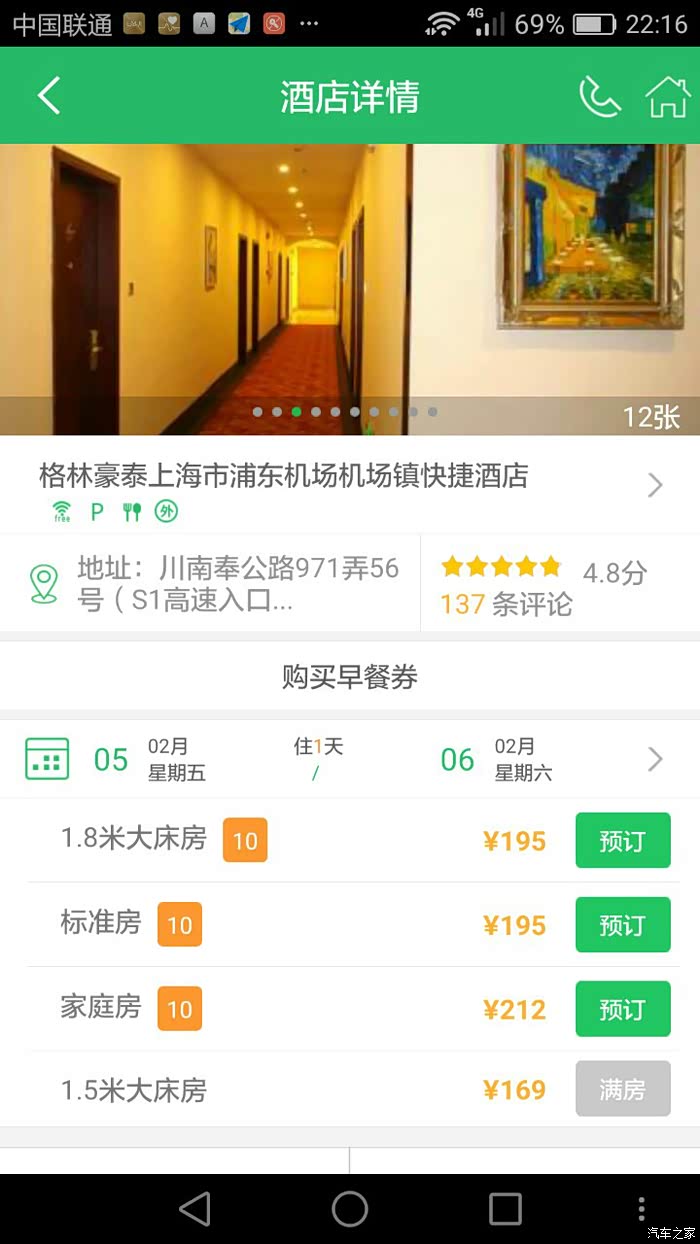Book the 标准房 room
700x1244 pixels.
coord(622,925)
